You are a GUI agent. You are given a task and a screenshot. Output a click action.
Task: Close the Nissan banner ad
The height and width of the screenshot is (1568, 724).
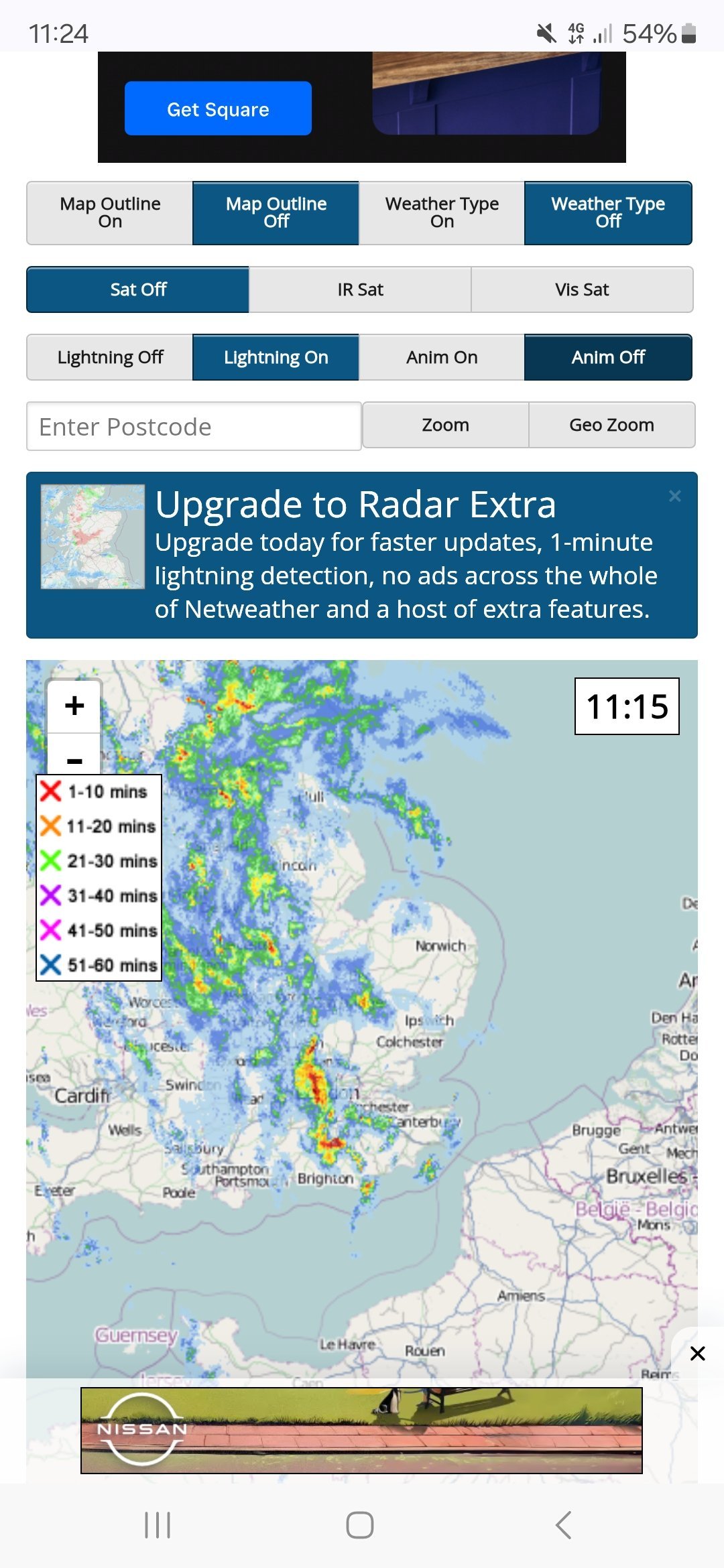697,1354
